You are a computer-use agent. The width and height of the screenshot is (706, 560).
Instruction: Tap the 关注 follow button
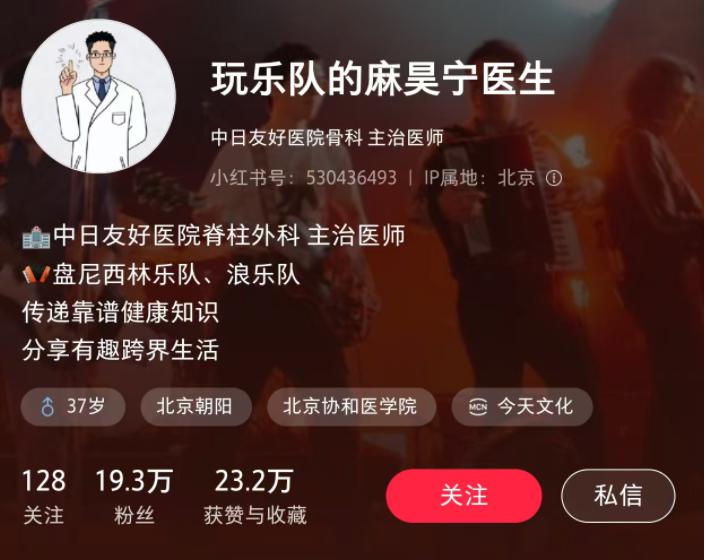[463, 496]
